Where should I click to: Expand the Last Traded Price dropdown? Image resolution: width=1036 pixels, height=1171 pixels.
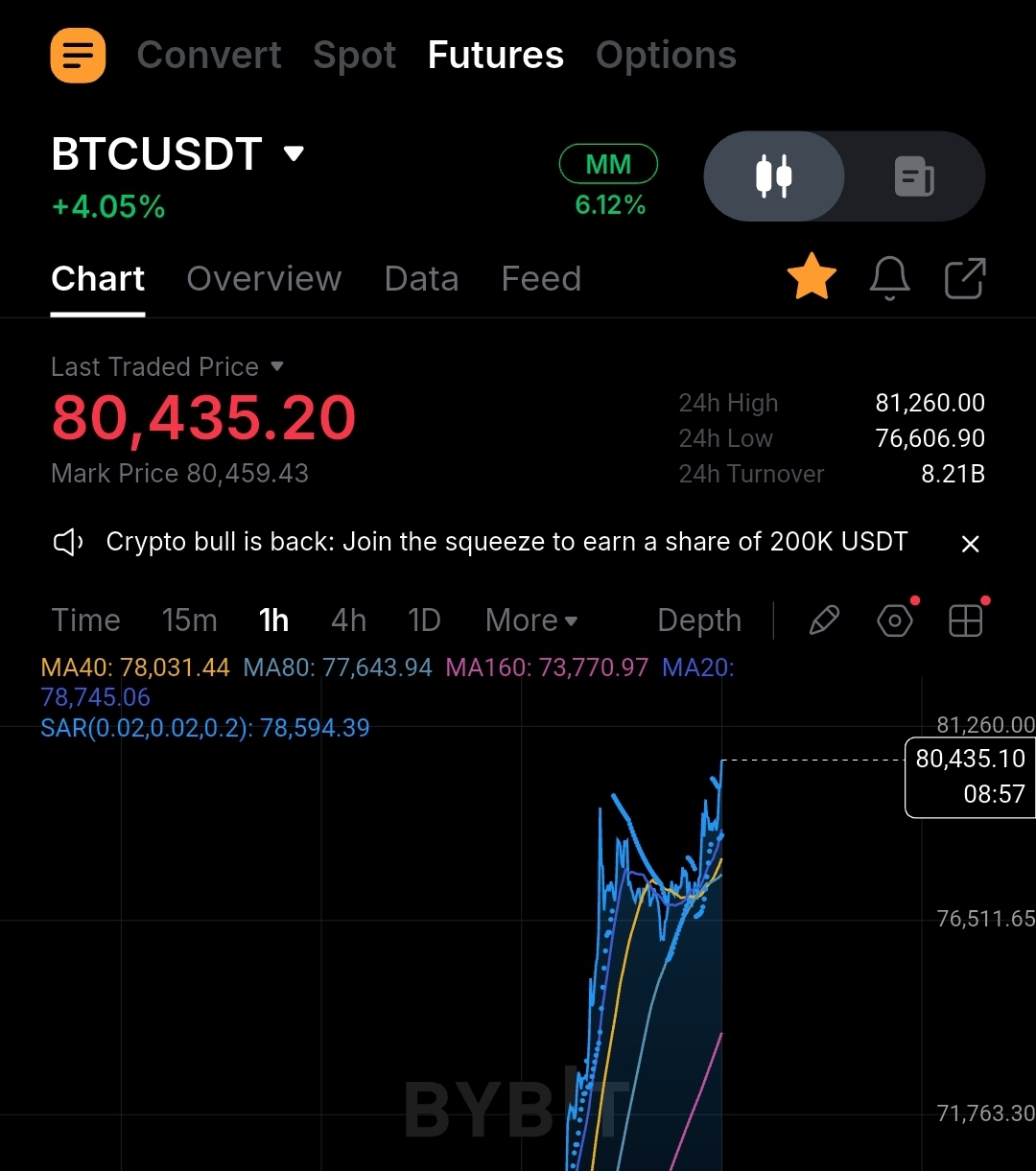click(277, 366)
